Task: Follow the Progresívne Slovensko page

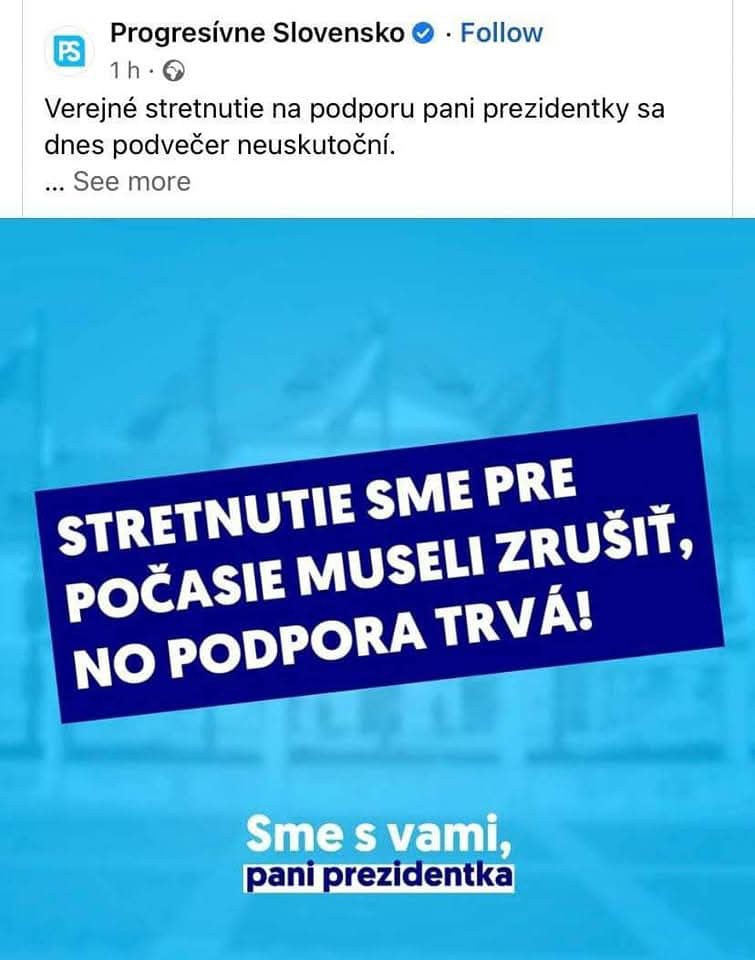Action: click(501, 33)
